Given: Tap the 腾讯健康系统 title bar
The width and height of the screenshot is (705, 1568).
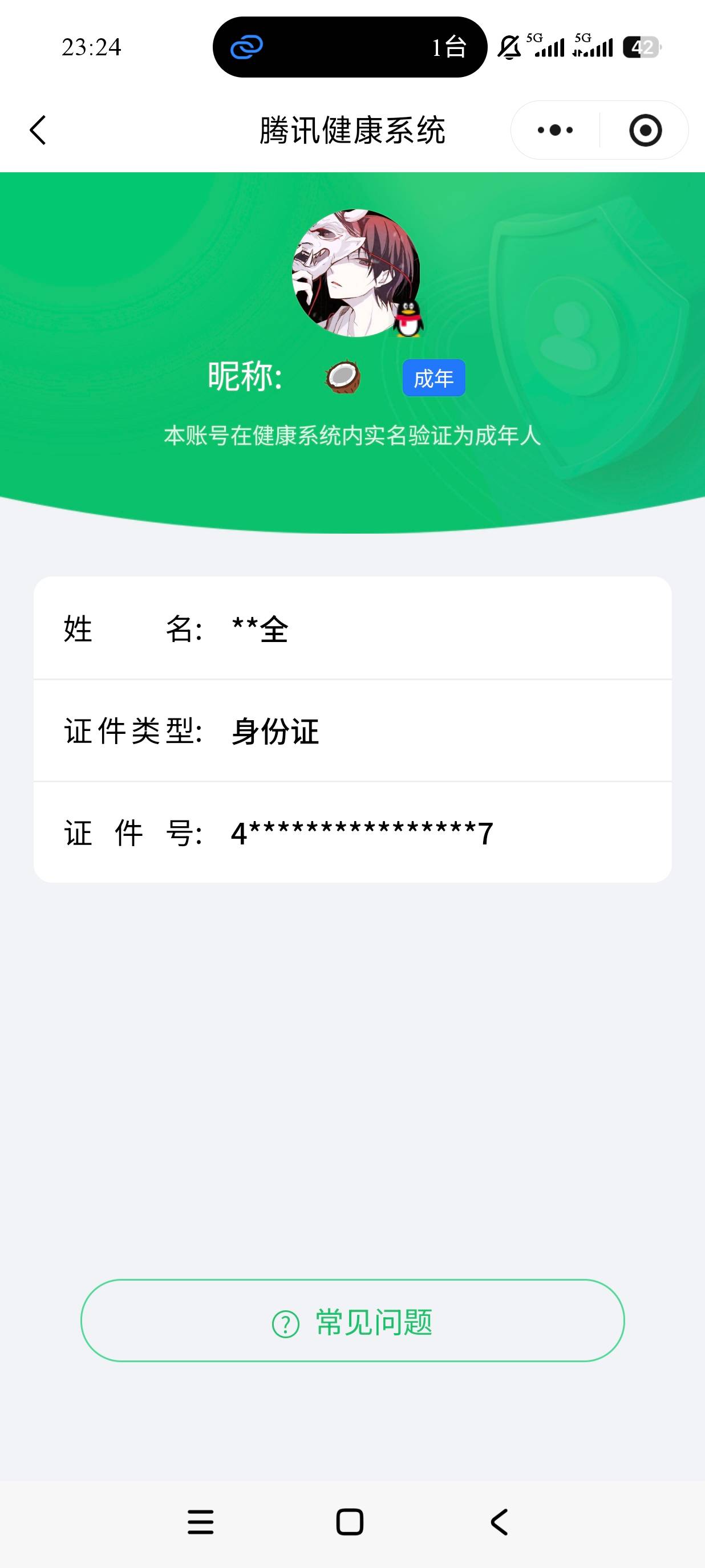Looking at the screenshot, I should coord(352,129).
